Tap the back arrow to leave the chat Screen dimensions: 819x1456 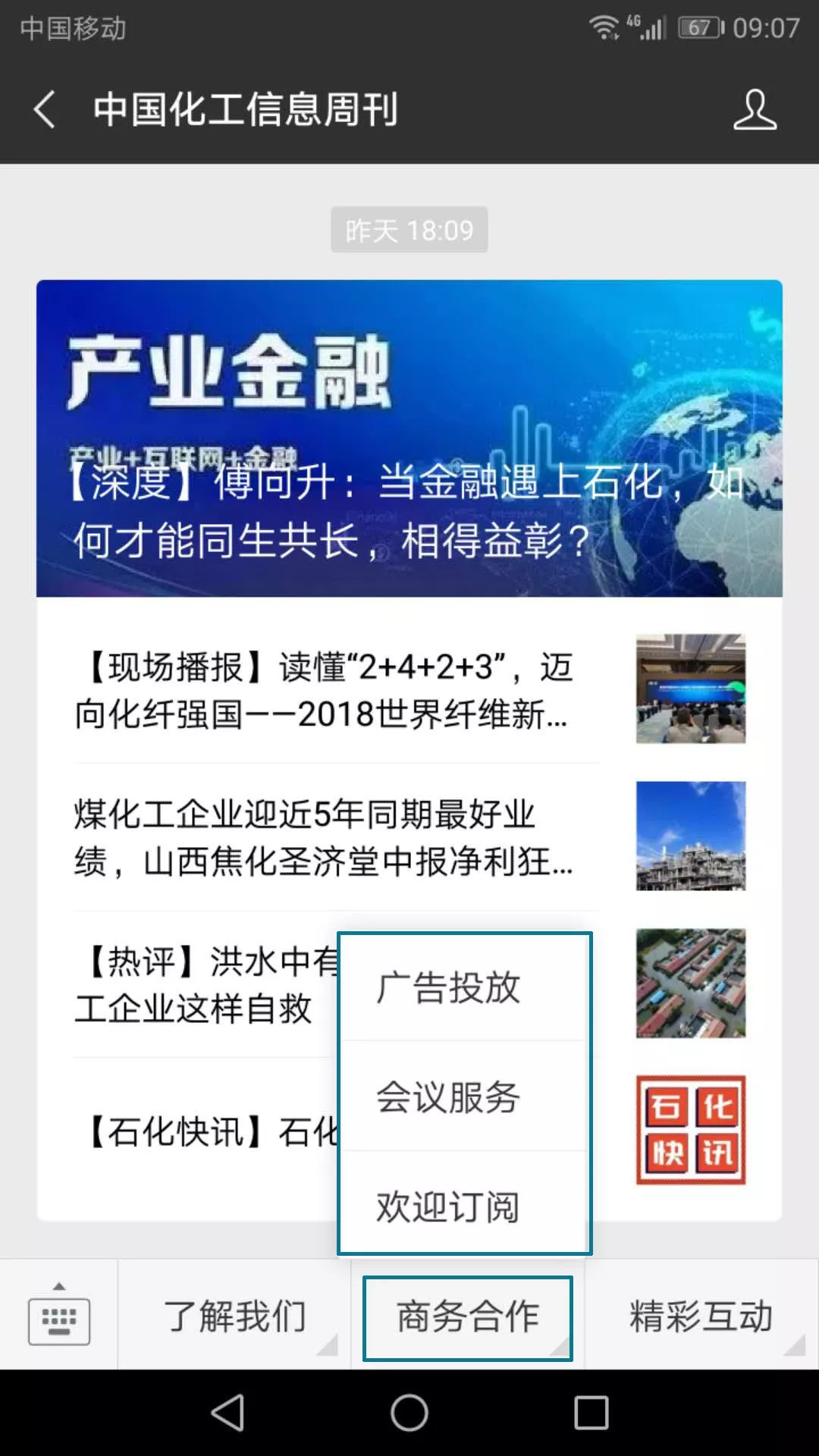coord(43,110)
